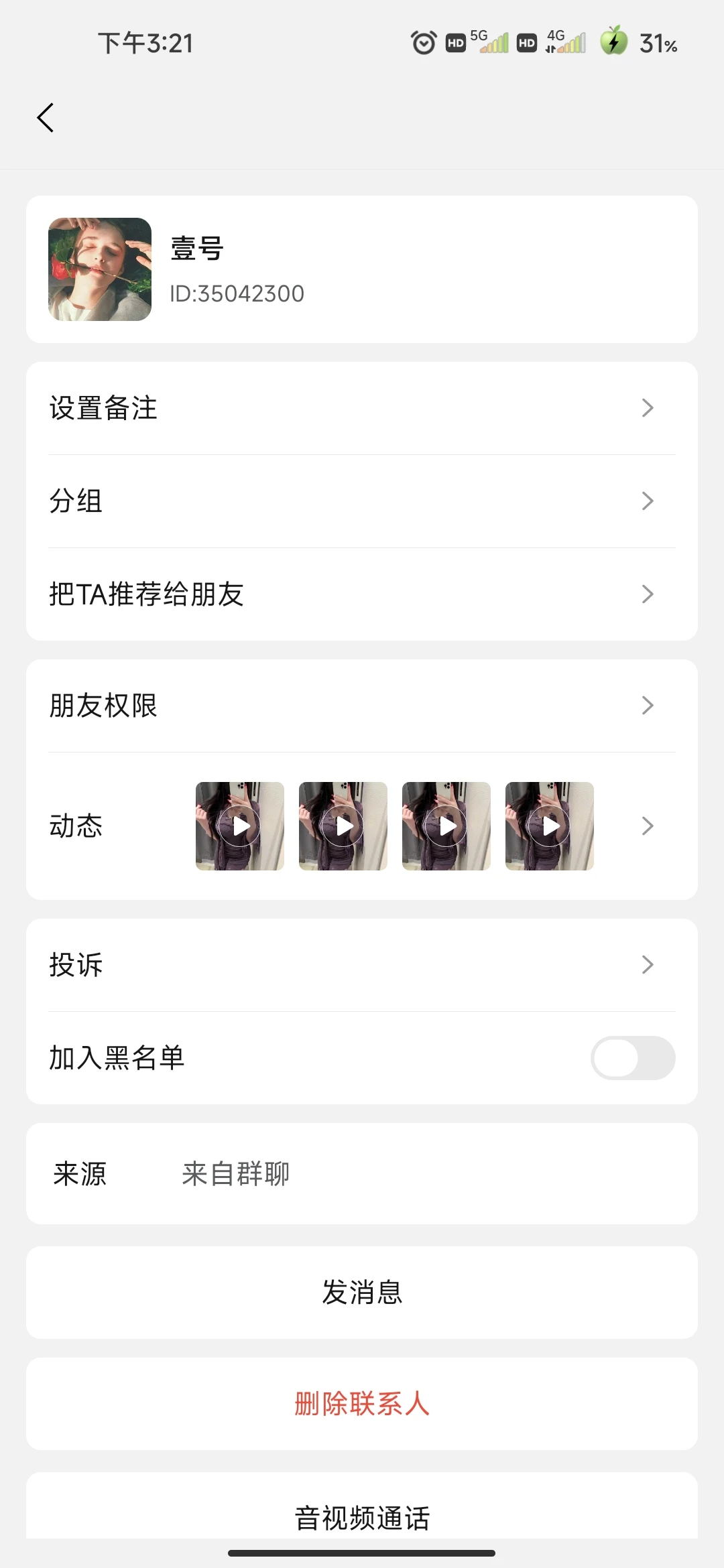
Task: Tap the battery indicator in status bar
Action: (614, 42)
